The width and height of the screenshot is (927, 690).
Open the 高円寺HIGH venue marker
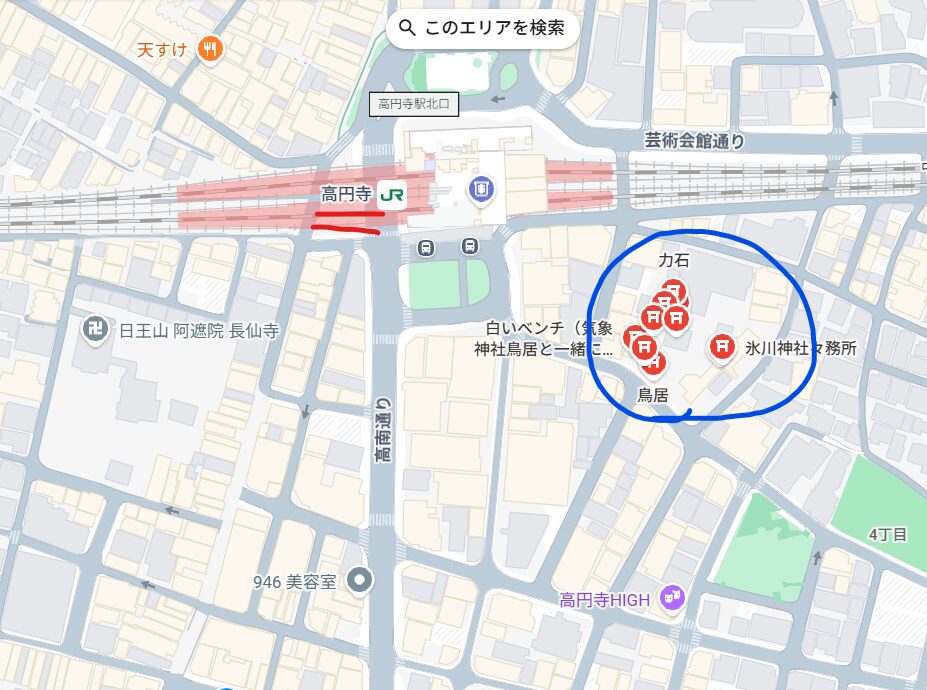(671, 599)
